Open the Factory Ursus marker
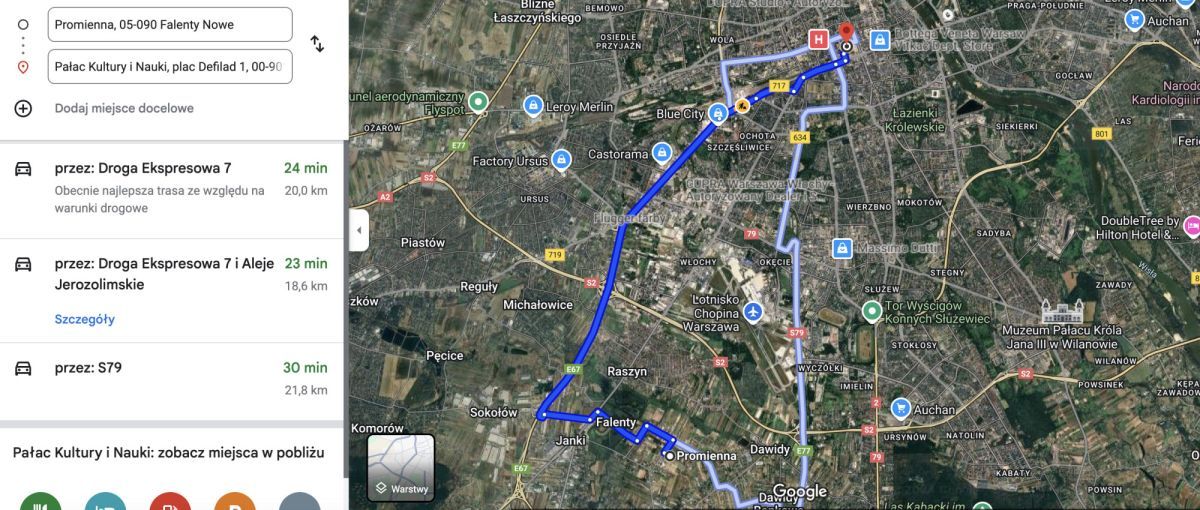This screenshot has height=510, width=1200. [561, 159]
